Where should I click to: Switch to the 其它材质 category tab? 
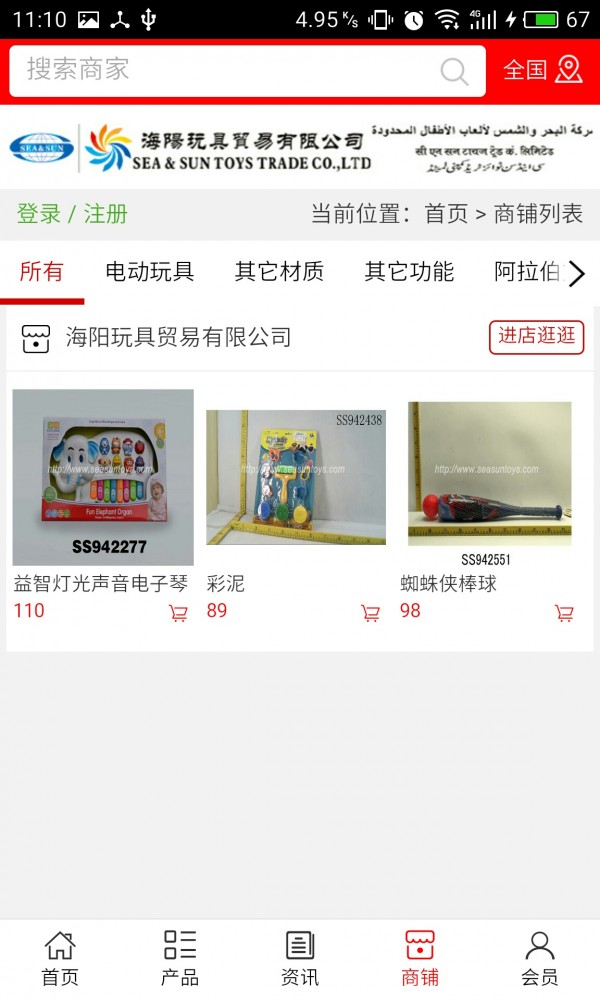tap(279, 272)
